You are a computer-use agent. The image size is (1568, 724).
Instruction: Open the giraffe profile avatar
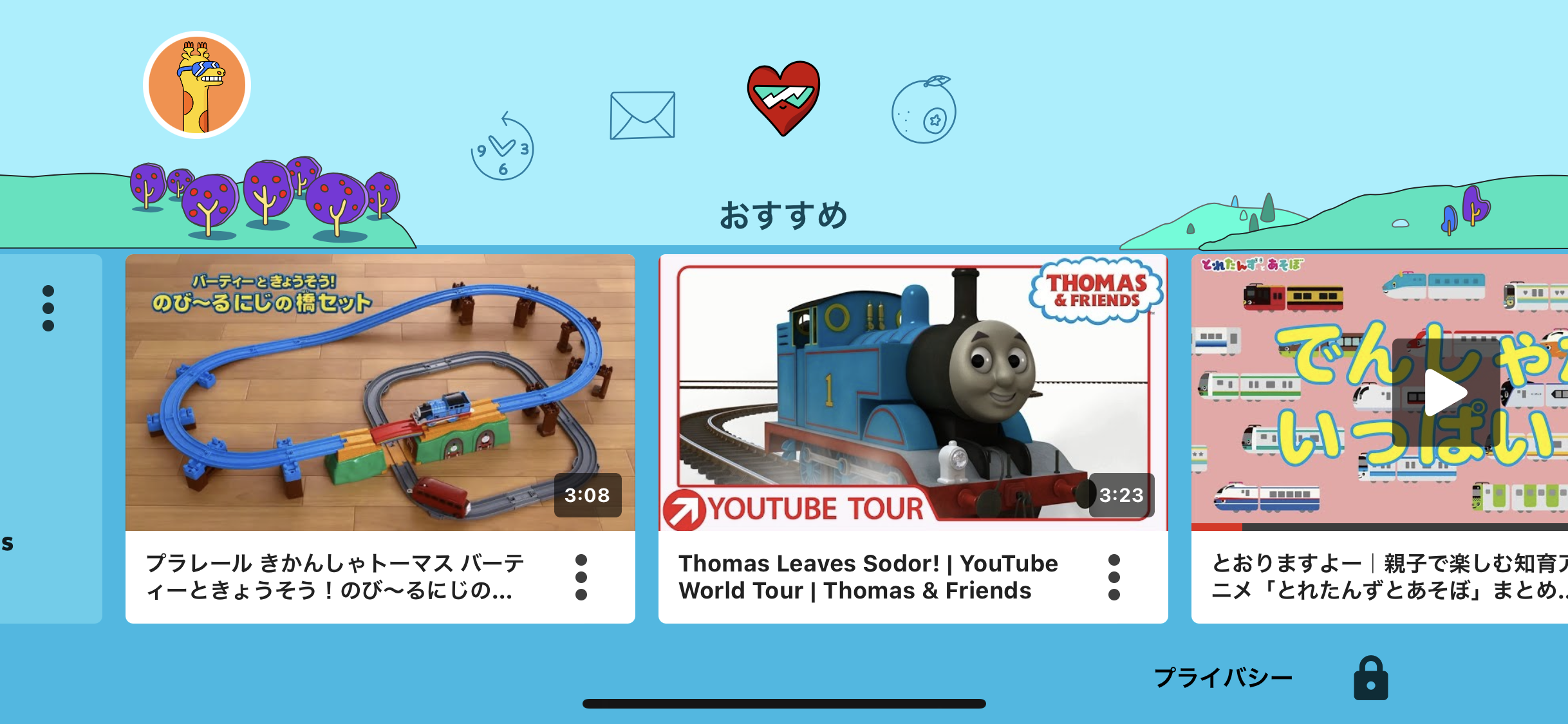click(197, 85)
